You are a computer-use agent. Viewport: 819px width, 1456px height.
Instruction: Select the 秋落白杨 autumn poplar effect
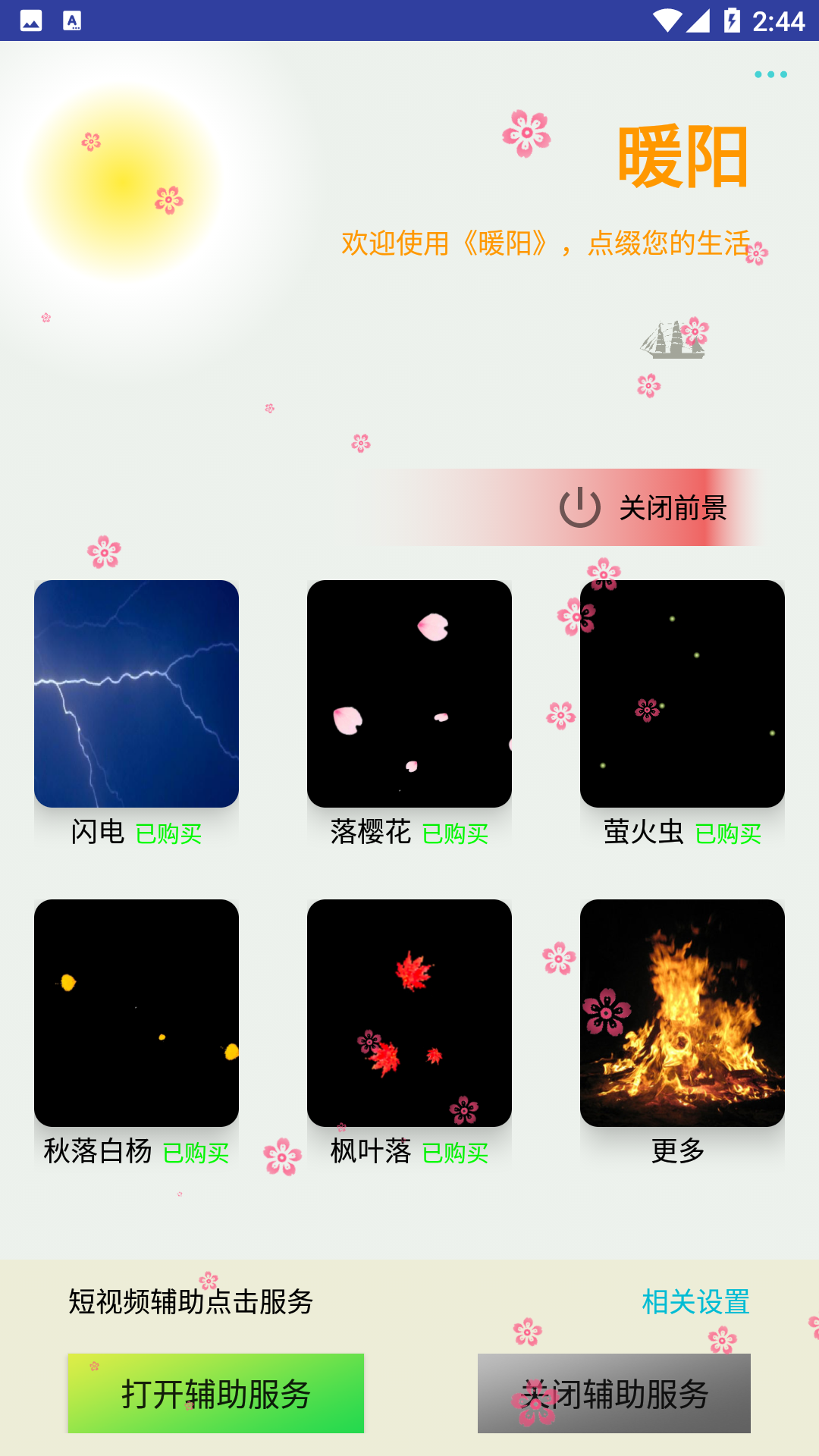pyautogui.click(x=136, y=1012)
